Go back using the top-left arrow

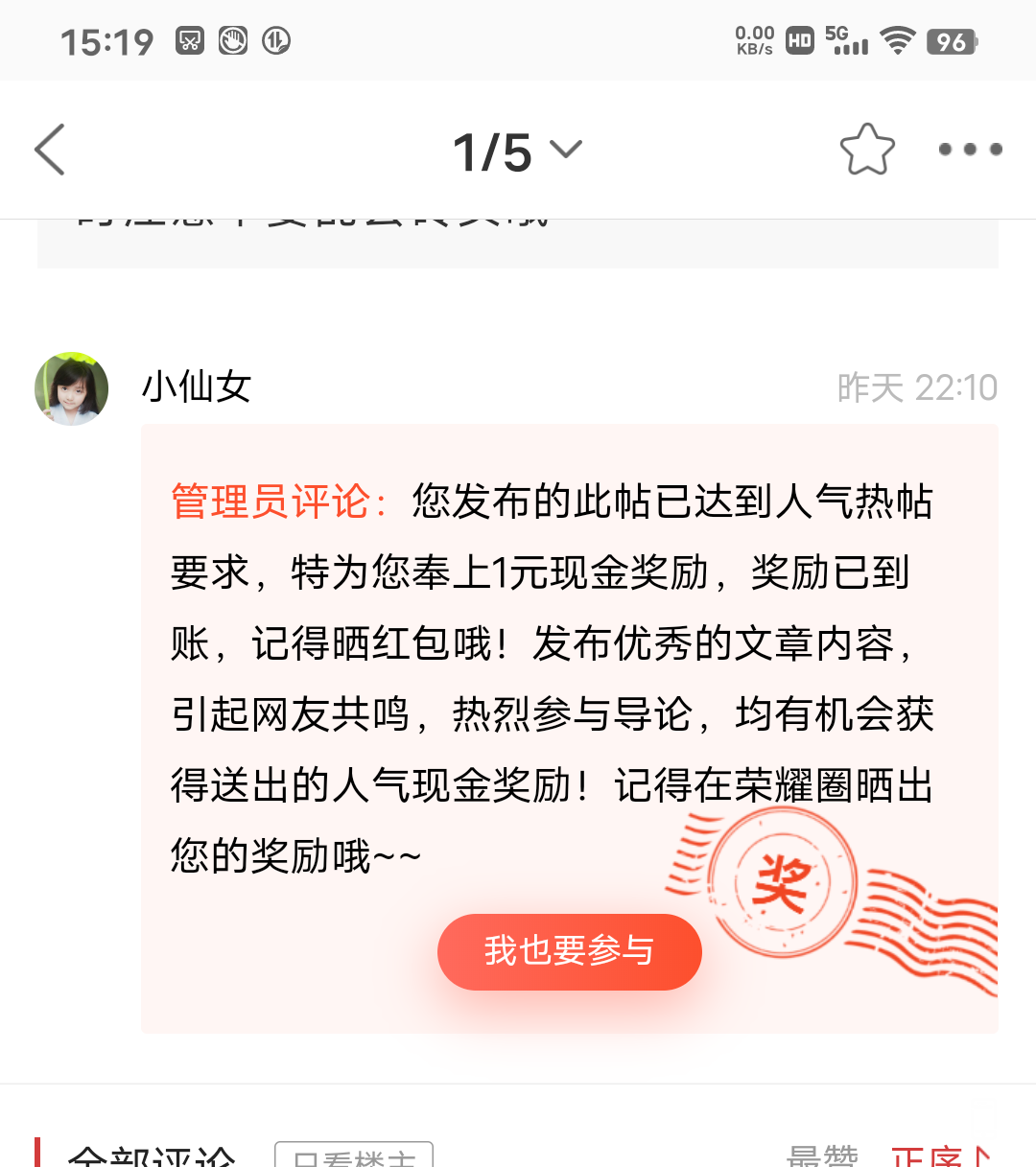50,150
